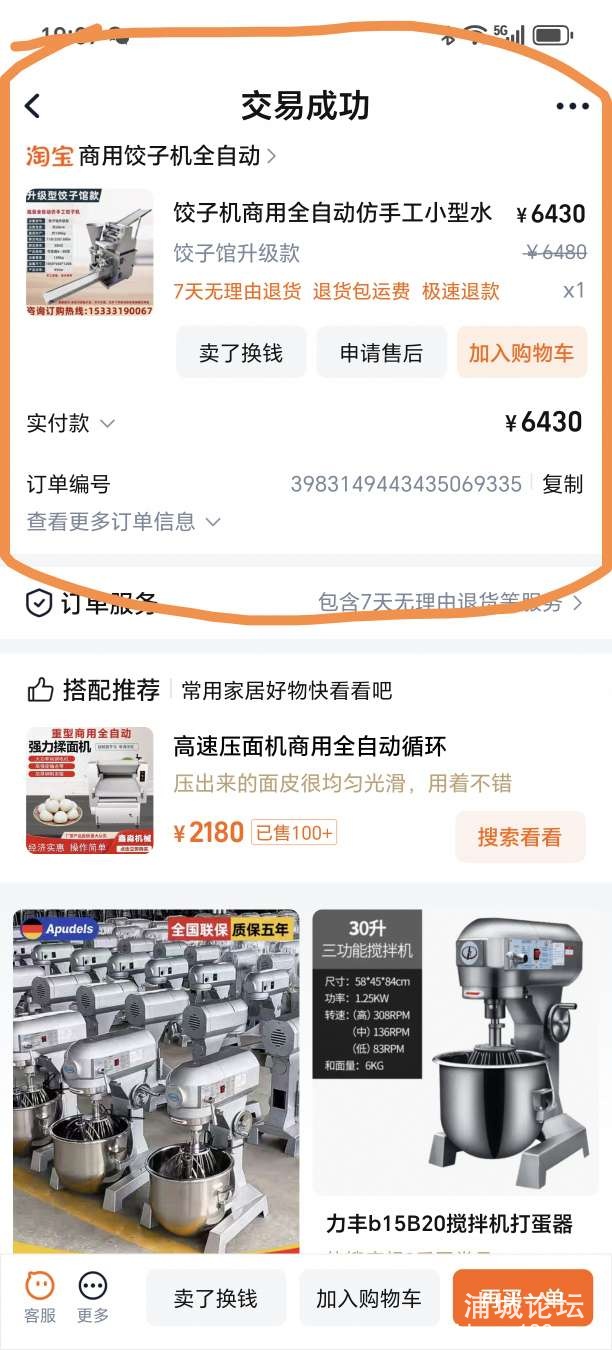
Task: Open the 力丰b15B20搅拌机打蛋器 product card
Action: tap(455, 1080)
